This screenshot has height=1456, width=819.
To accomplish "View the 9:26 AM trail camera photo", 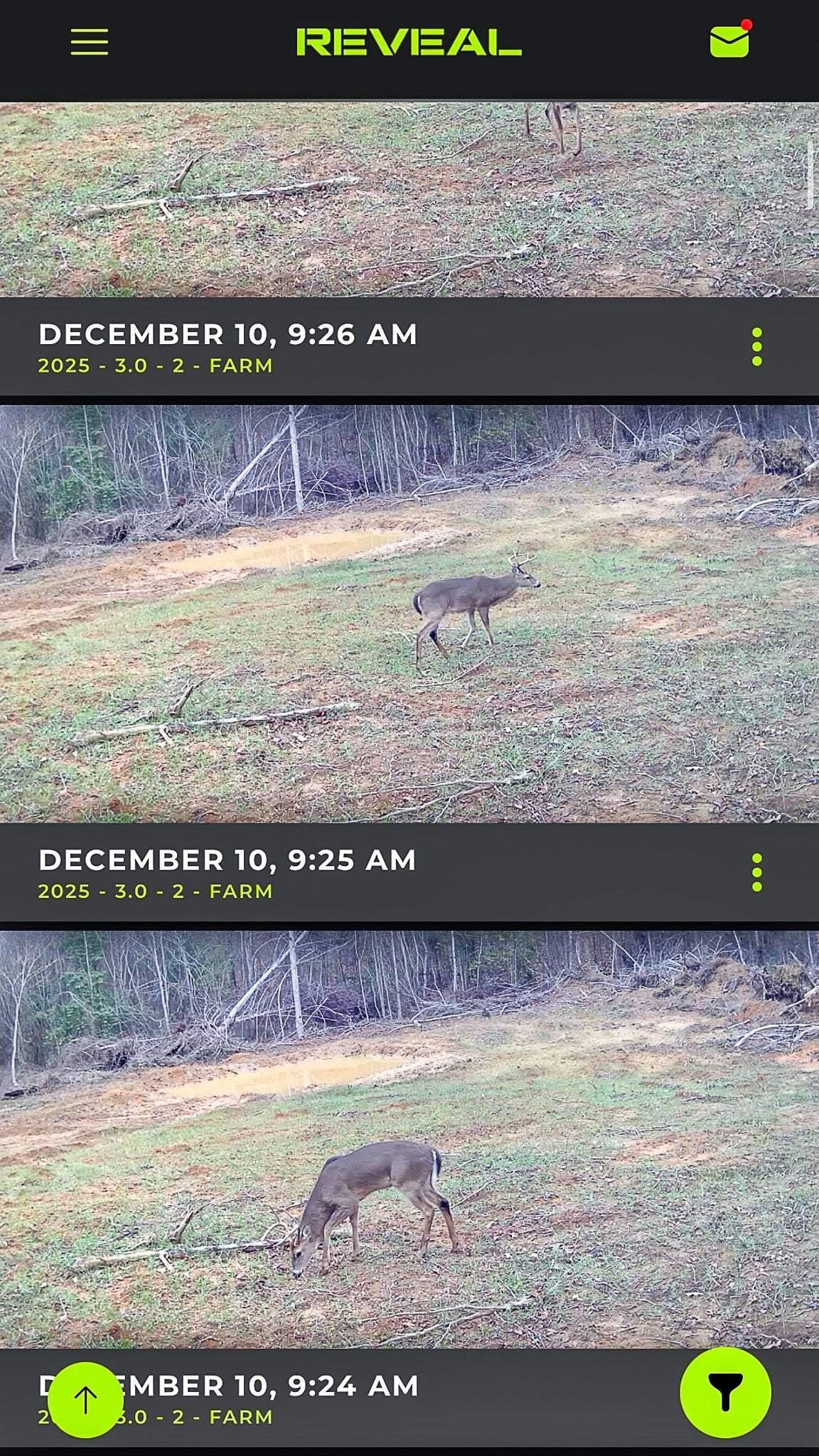I will [x=409, y=199].
